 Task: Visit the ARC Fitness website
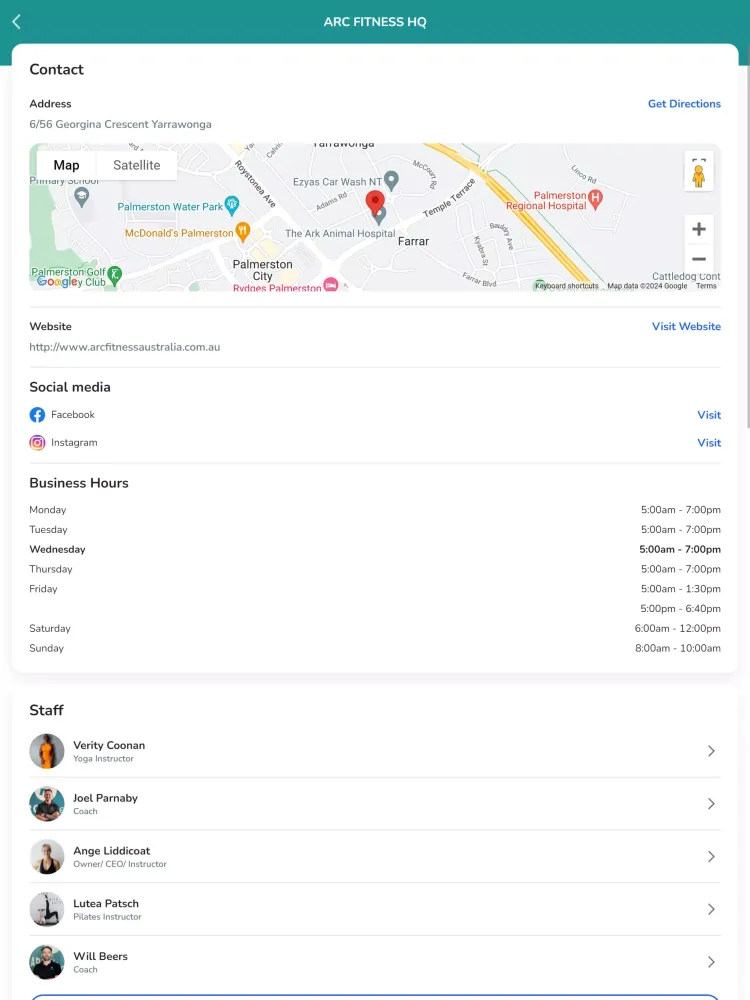pos(686,327)
